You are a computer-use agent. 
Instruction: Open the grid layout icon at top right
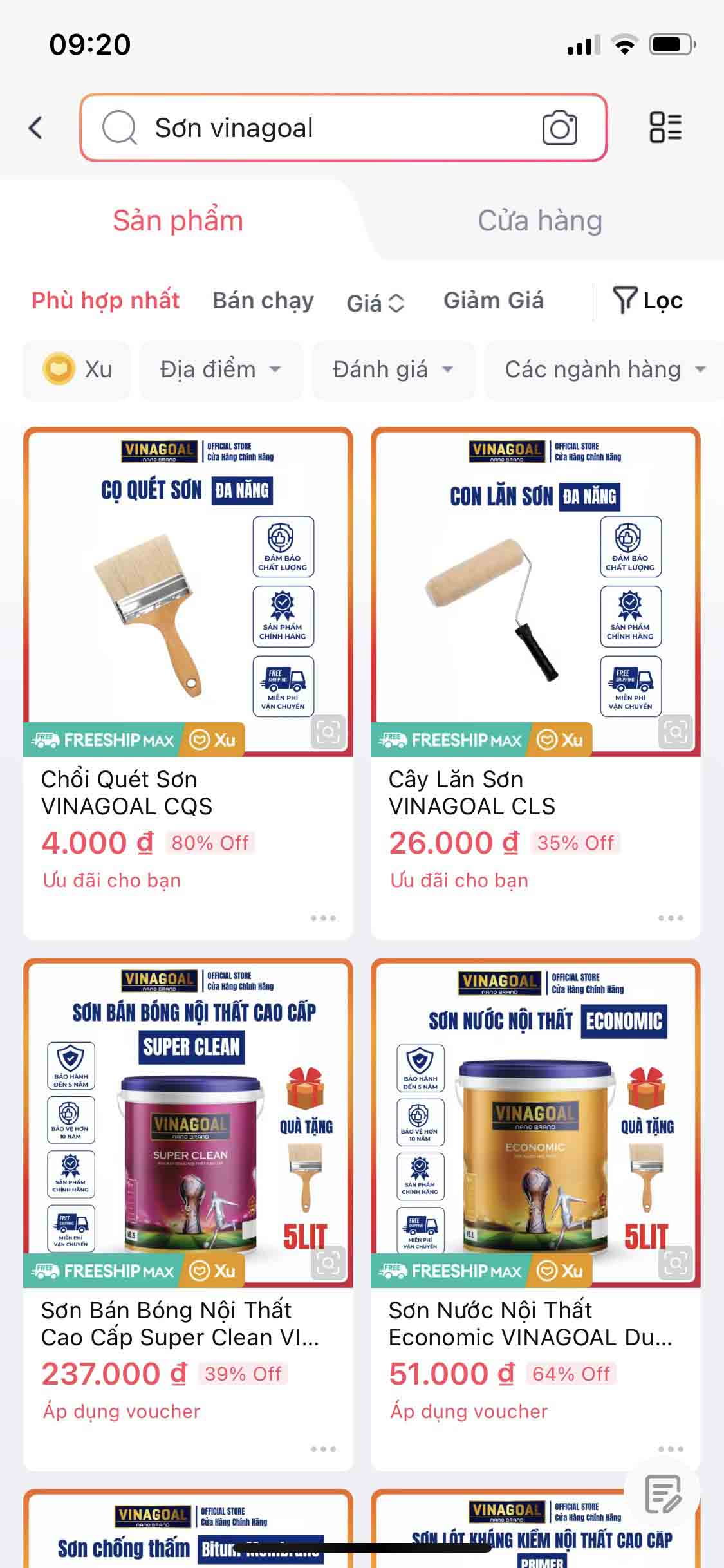(666, 127)
